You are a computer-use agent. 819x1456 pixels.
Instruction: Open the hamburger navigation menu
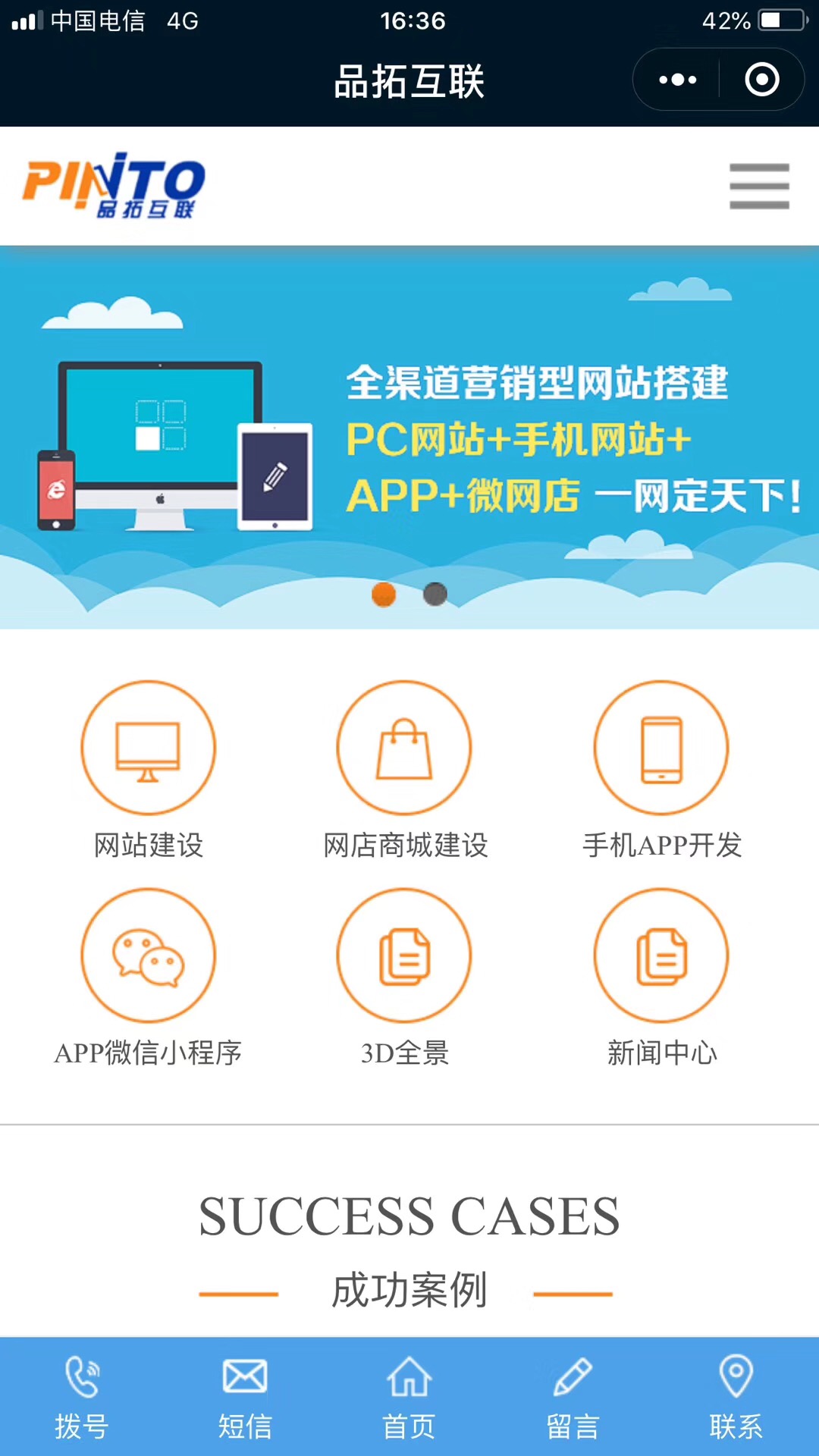tap(759, 186)
